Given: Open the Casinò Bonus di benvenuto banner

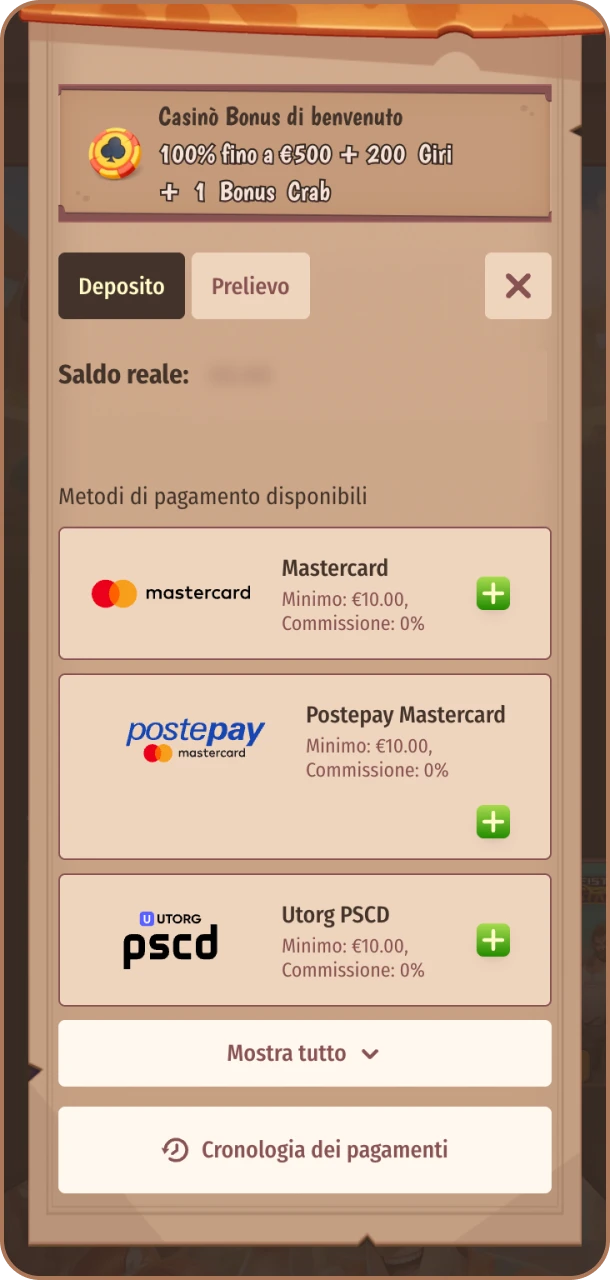Looking at the screenshot, I should pos(304,154).
